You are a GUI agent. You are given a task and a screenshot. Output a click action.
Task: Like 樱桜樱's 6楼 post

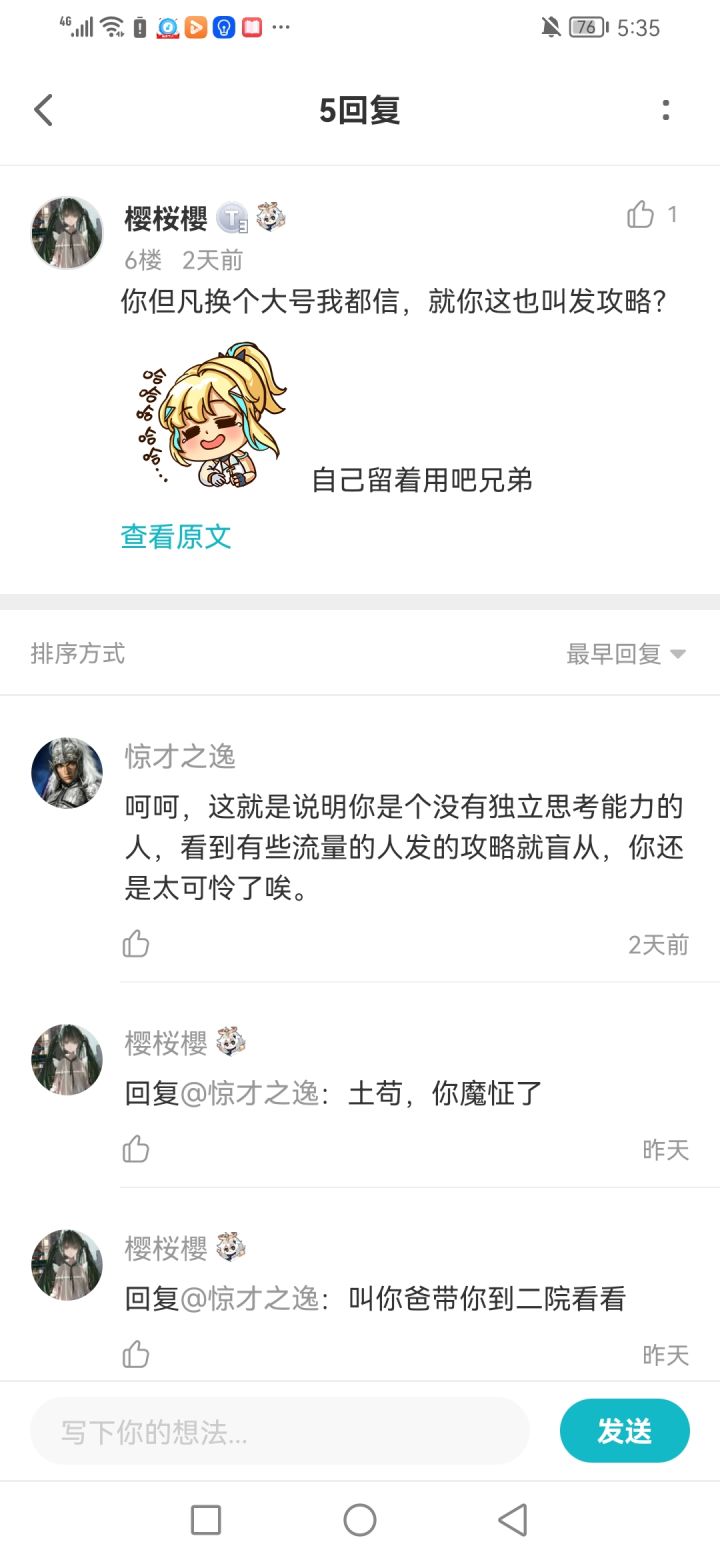[641, 214]
